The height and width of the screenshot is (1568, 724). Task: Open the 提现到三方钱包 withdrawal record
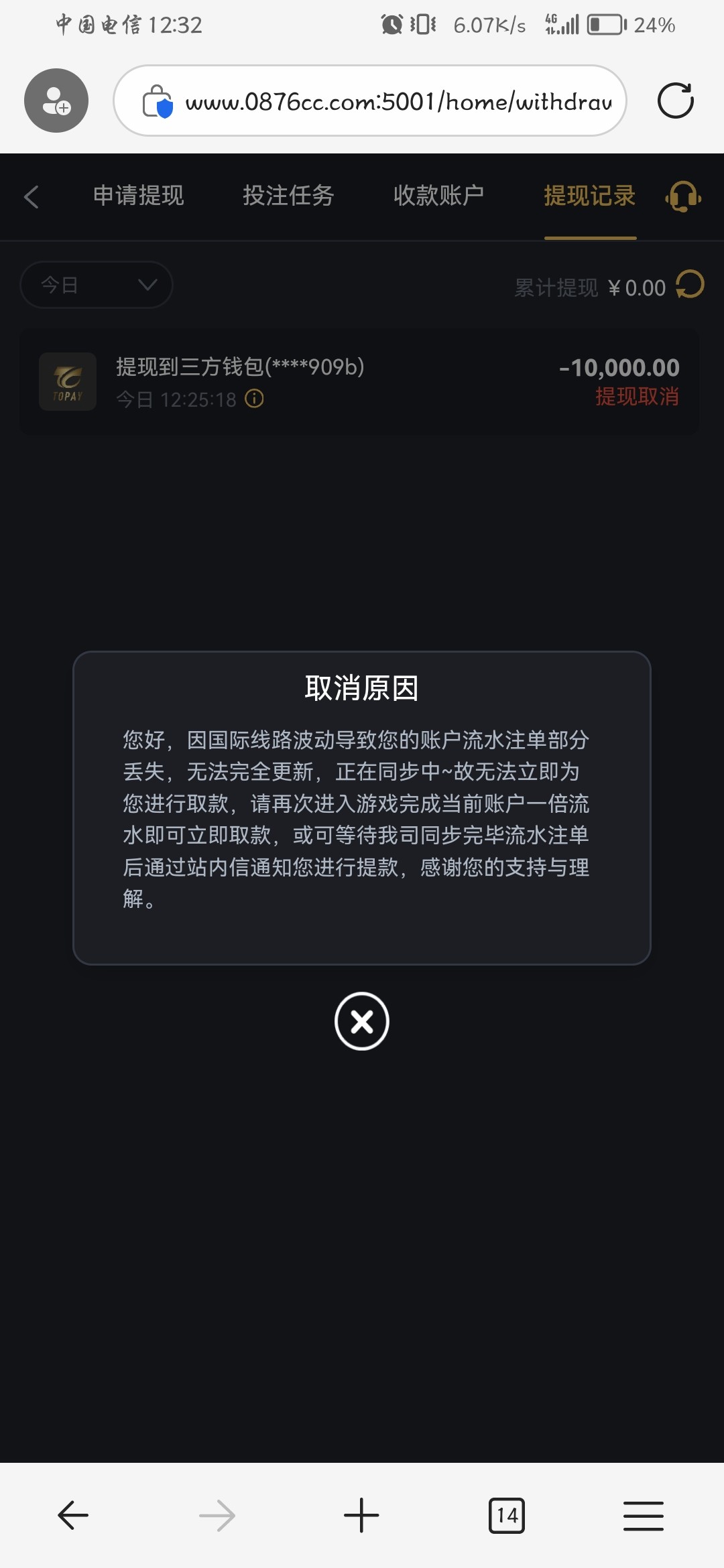pos(359,382)
